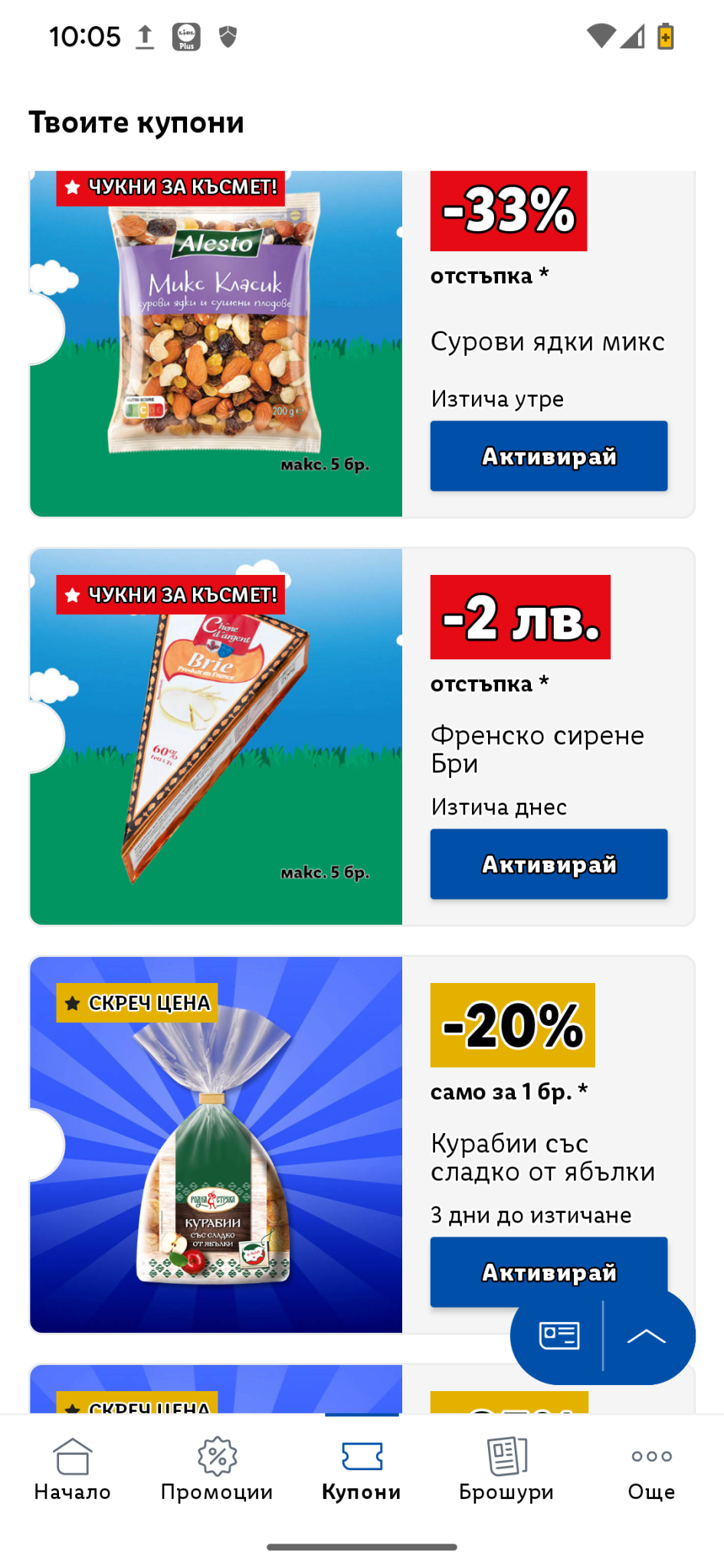
Task: Activate the Френско сирене Бри coupon
Action: (549, 864)
